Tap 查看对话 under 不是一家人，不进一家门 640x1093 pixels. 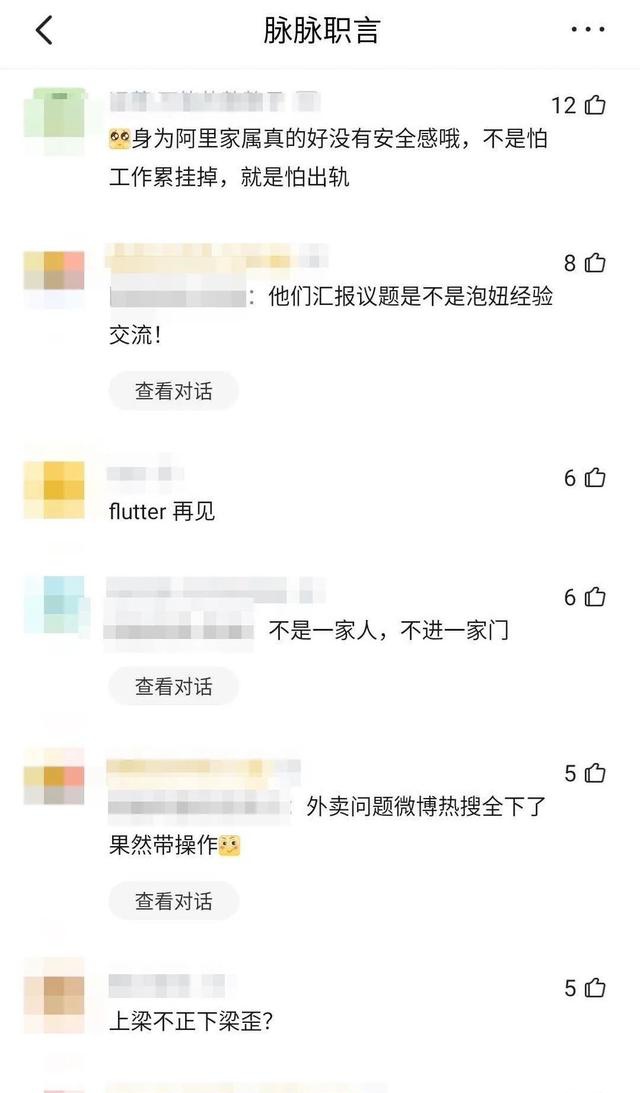coord(174,687)
